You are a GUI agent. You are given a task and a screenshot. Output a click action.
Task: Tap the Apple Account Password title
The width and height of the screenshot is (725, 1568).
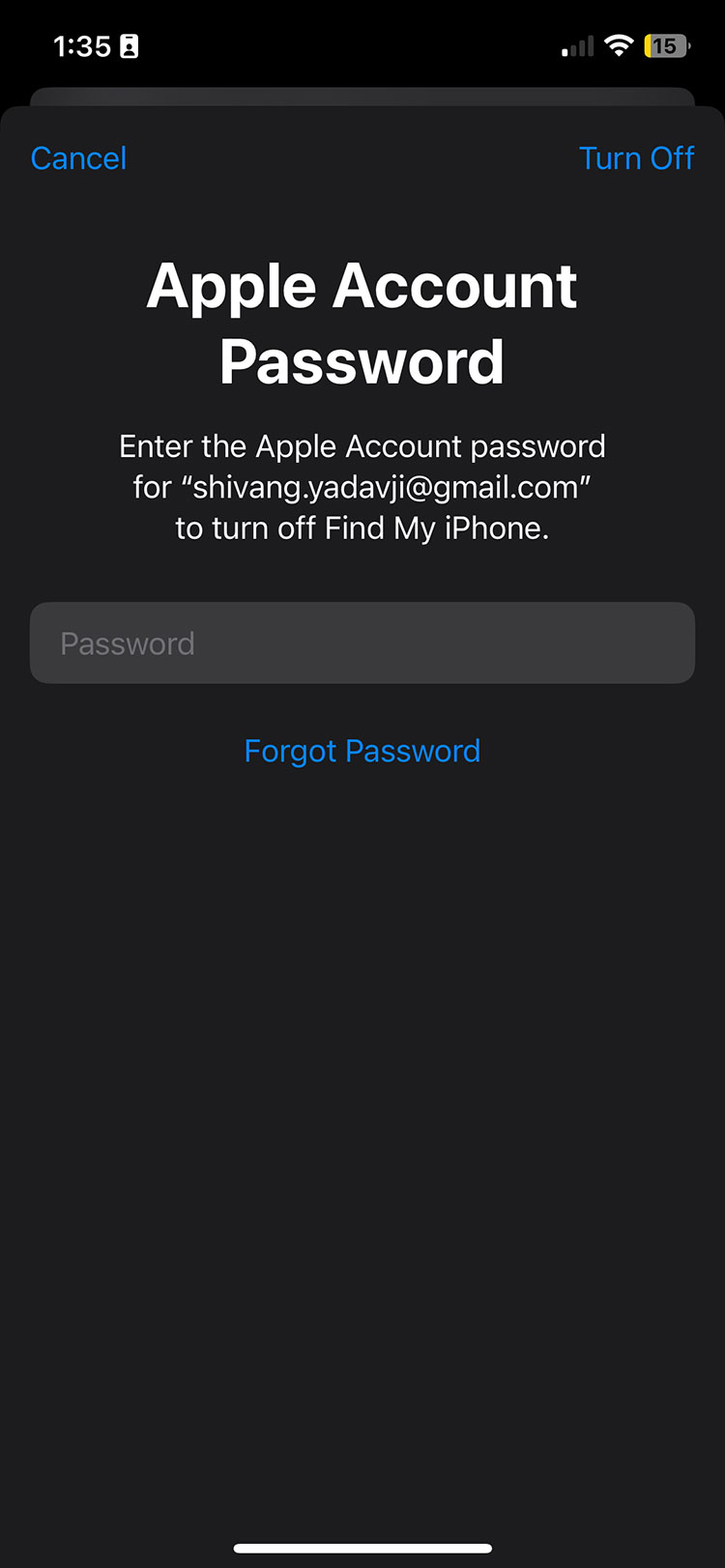(x=362, y=324)
